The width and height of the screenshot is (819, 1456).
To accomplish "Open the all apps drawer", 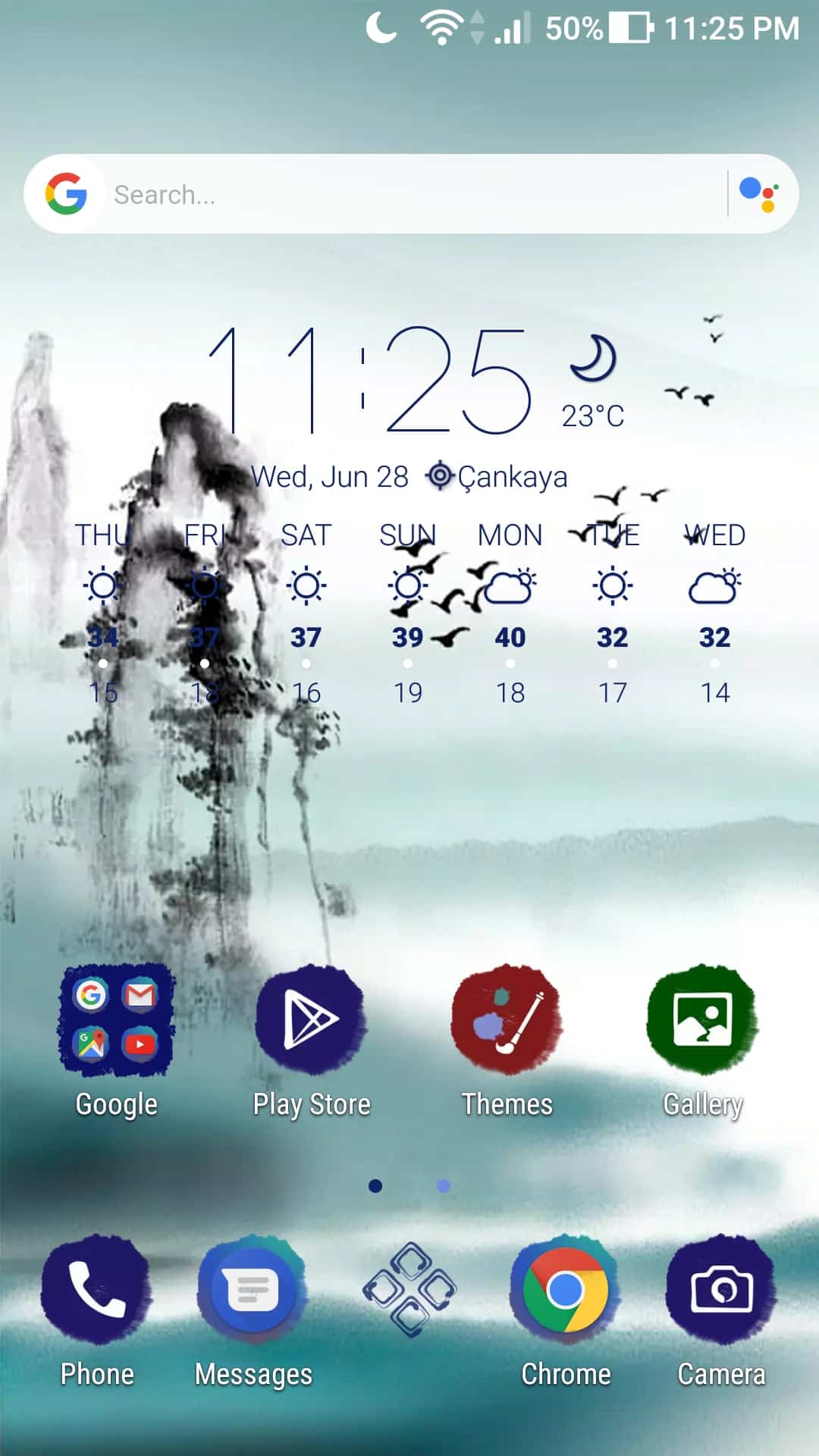I will pyautogui.click(x=409, y=1289).
